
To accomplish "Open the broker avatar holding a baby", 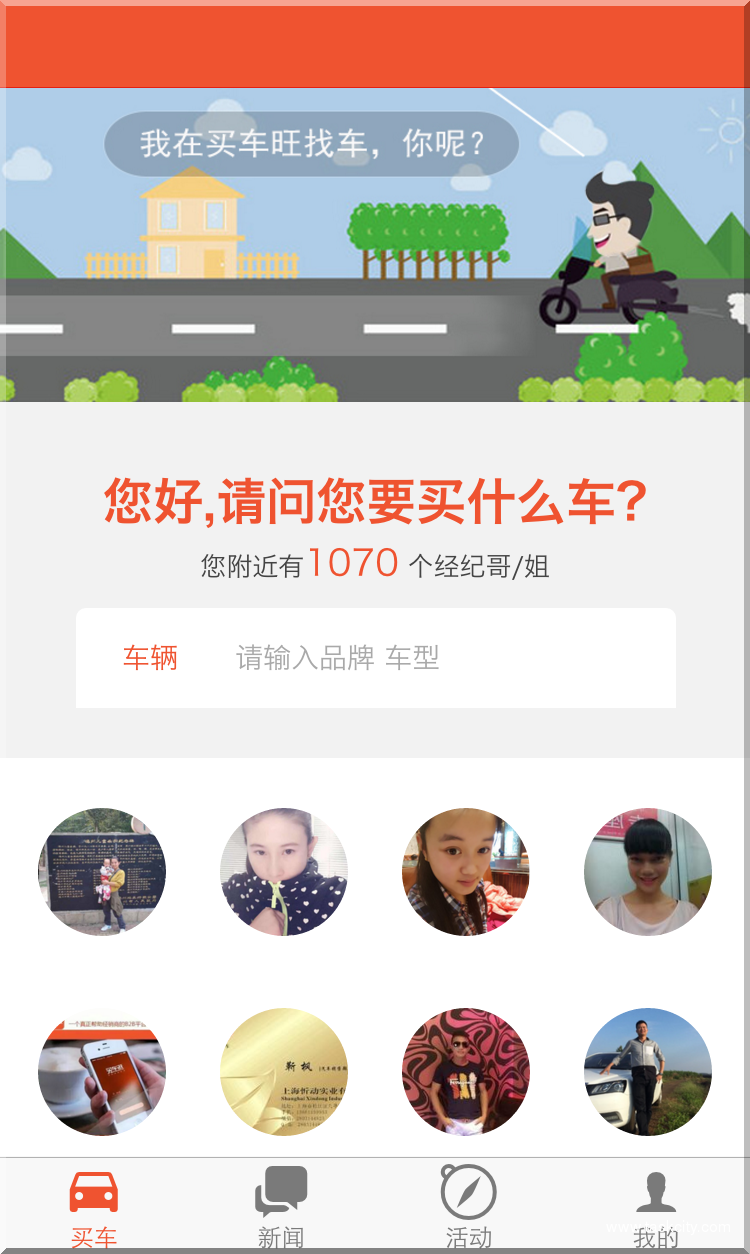I will [102, 872].
